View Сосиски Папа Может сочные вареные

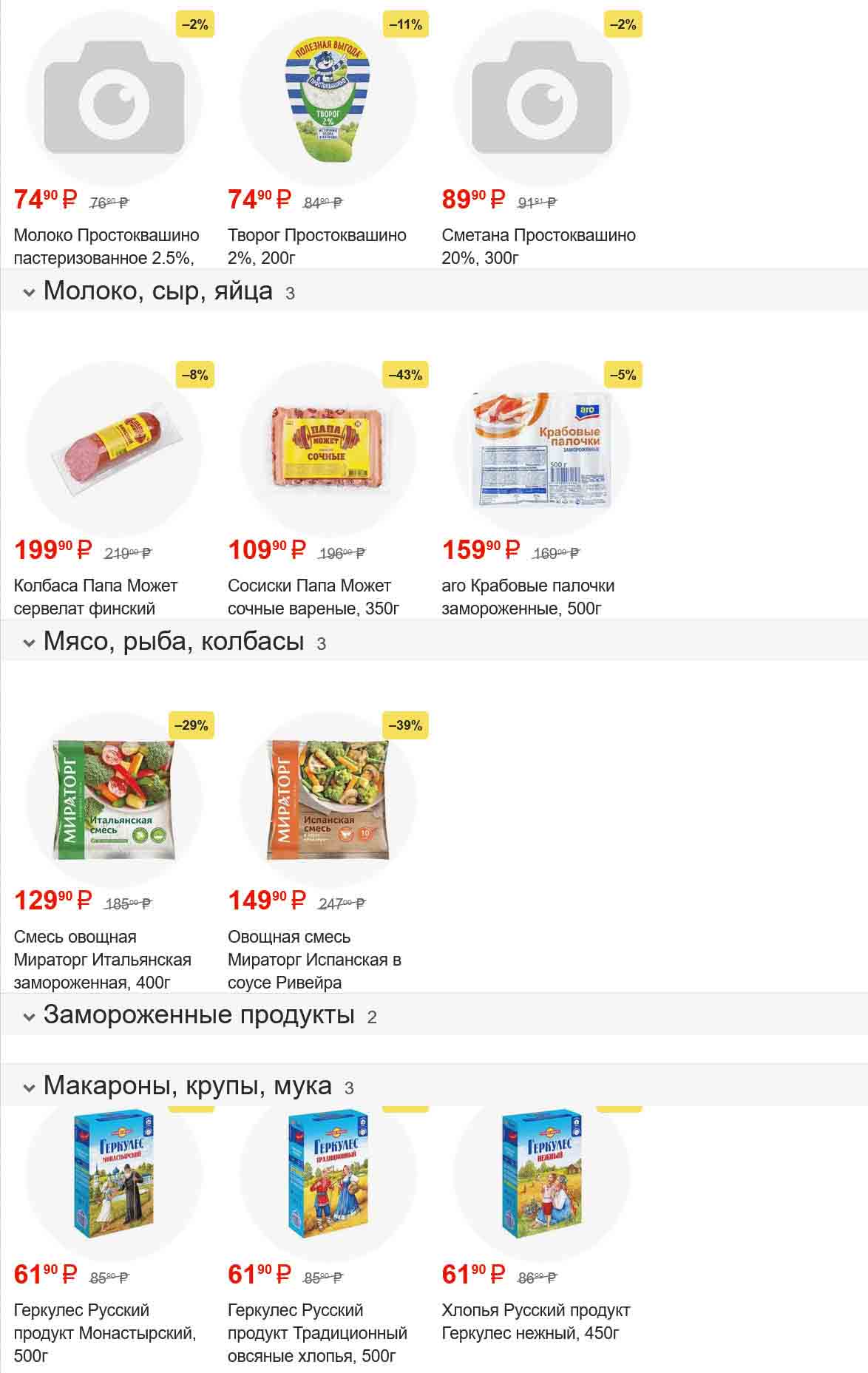click(x=313, y=597)
